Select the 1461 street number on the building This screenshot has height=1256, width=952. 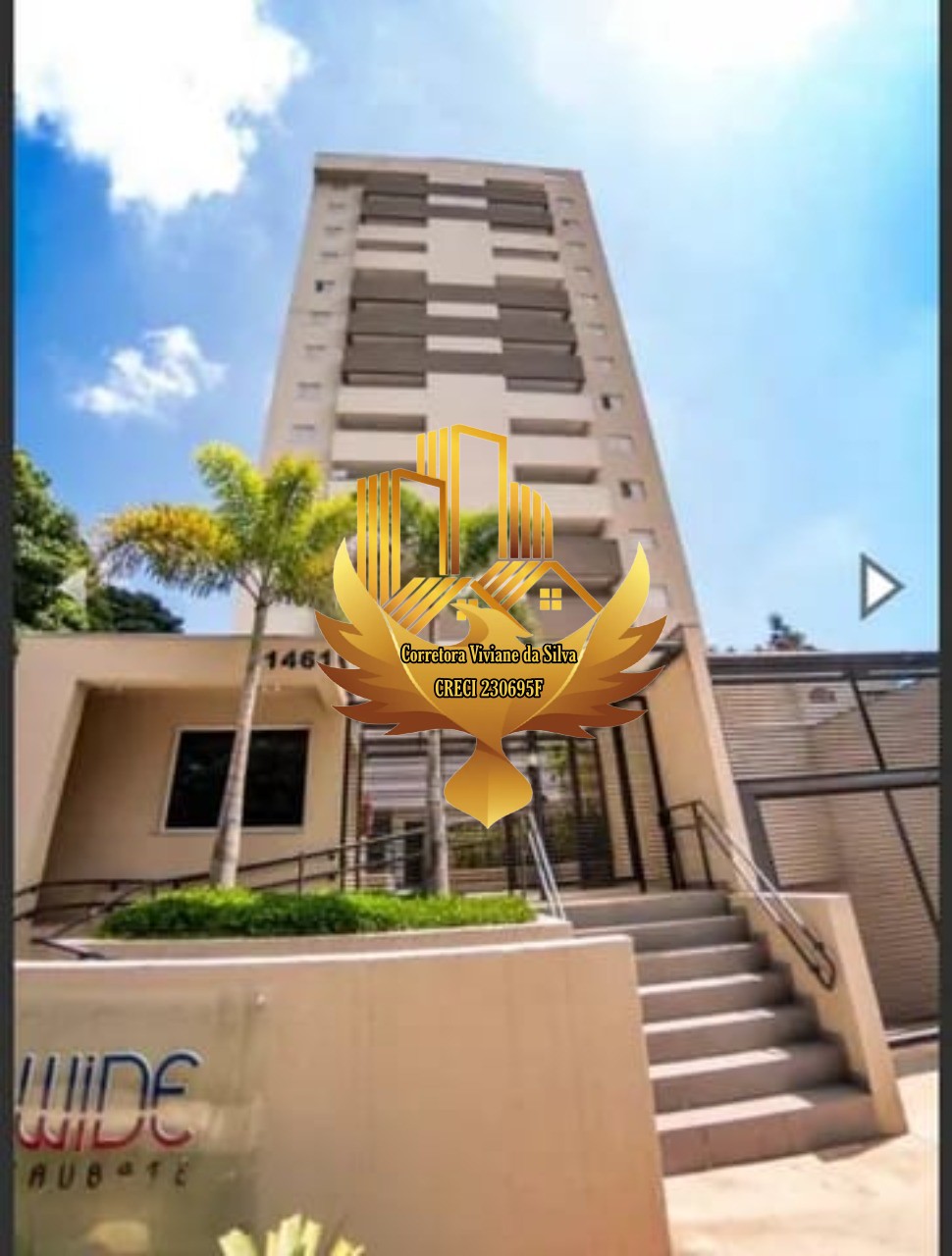[296, 655]
